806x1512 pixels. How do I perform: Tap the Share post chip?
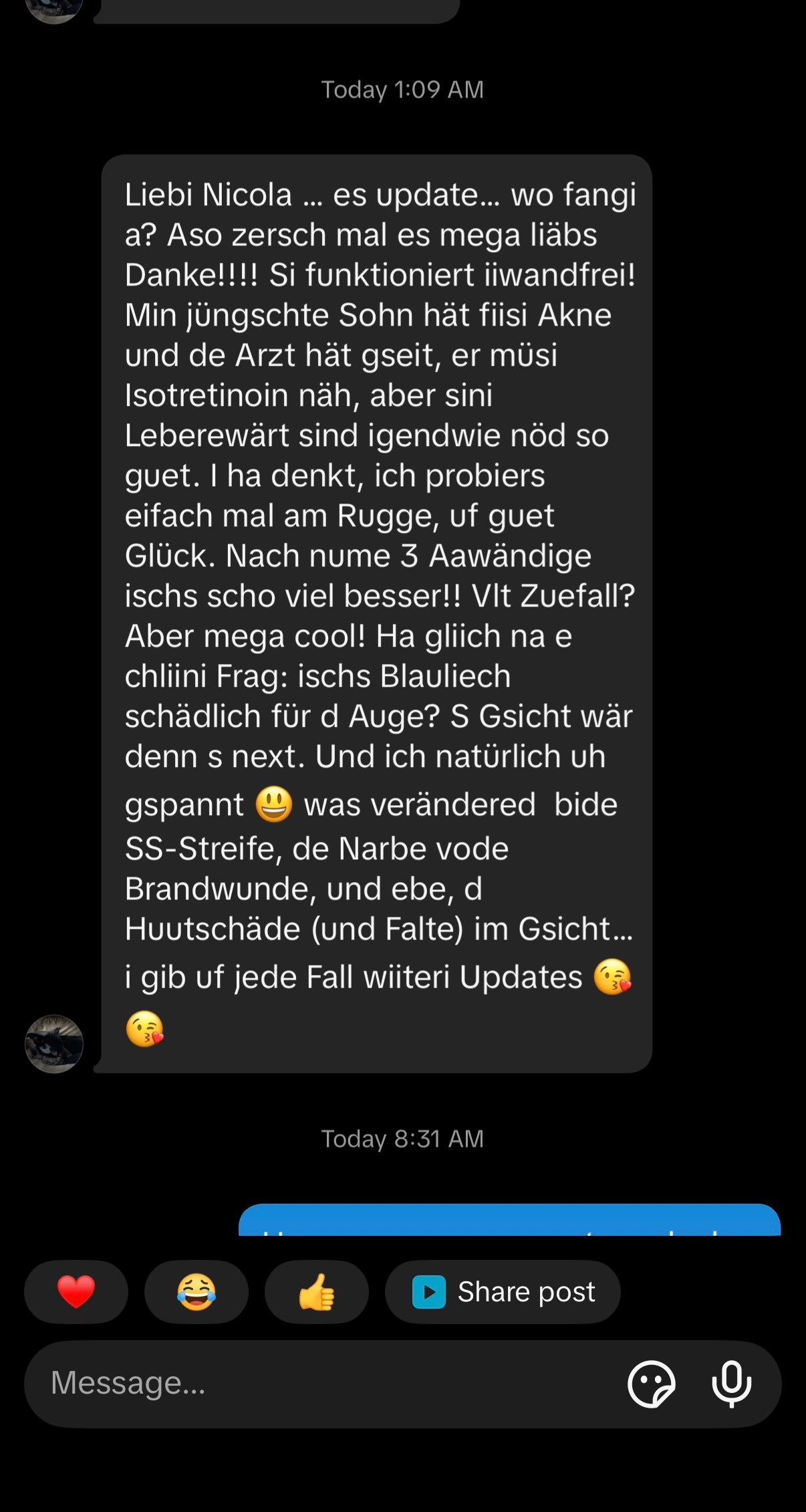[x=503, y=1291]
